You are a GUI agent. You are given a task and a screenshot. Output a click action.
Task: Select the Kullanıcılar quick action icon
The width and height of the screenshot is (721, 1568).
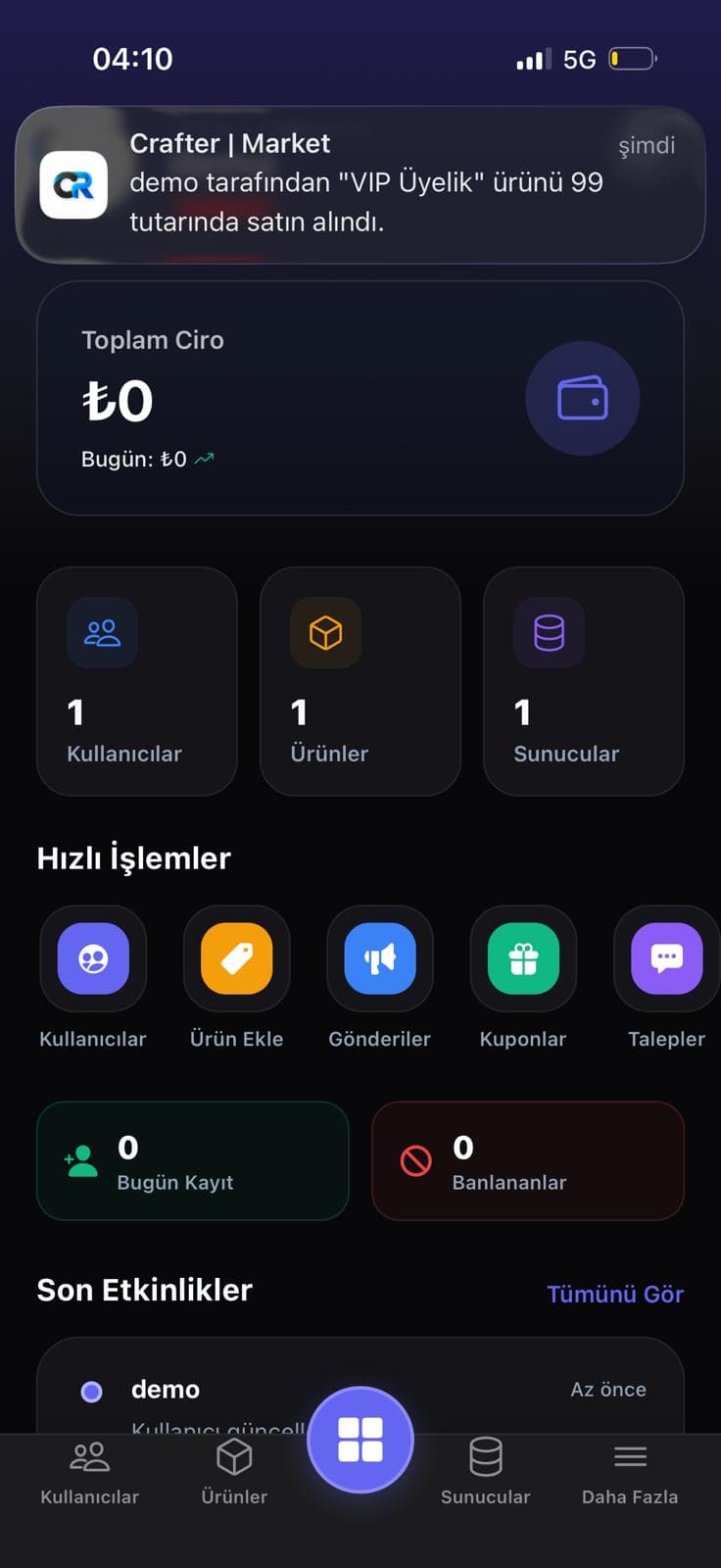[x=93, y=958]
